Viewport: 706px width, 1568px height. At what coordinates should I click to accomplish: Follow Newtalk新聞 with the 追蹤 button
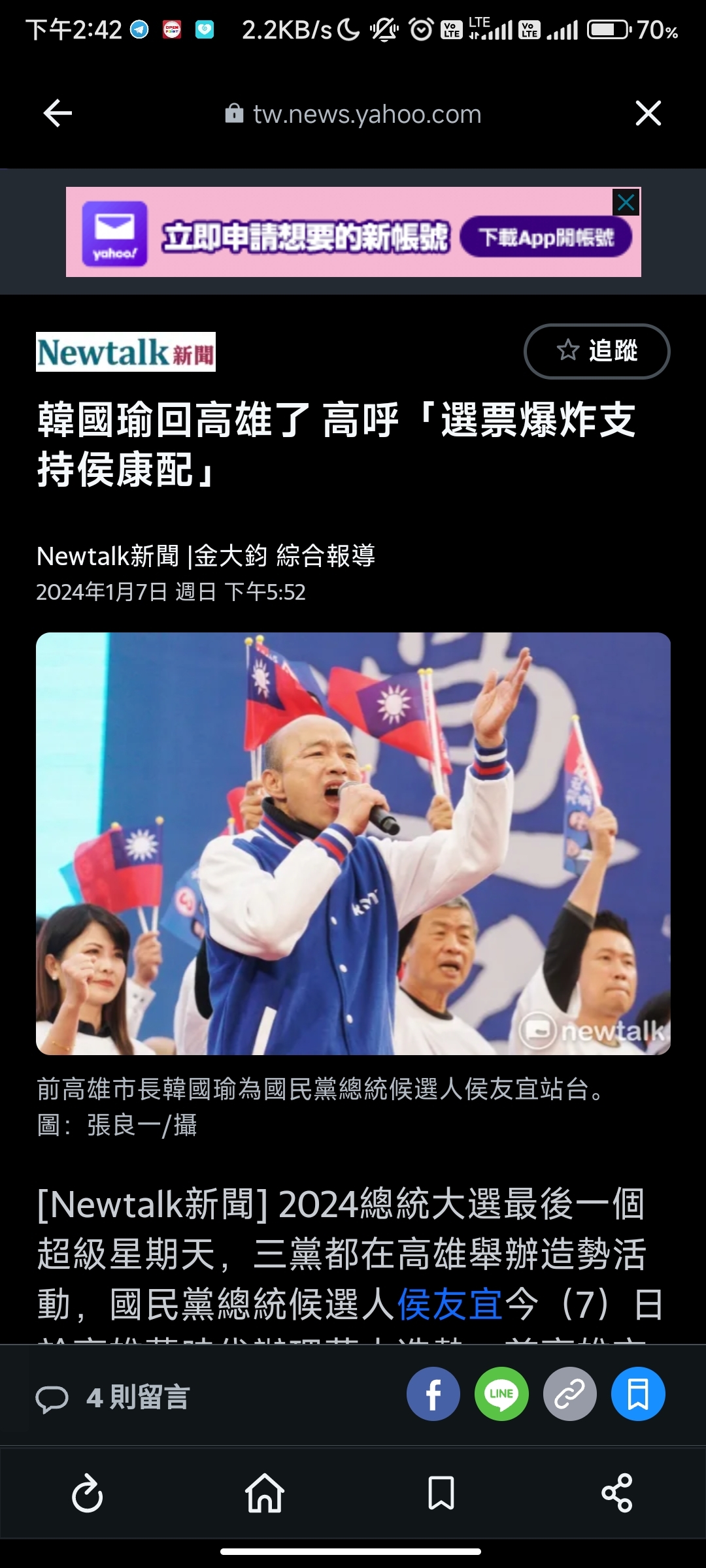pyautogui.click(x=597, y=351)
